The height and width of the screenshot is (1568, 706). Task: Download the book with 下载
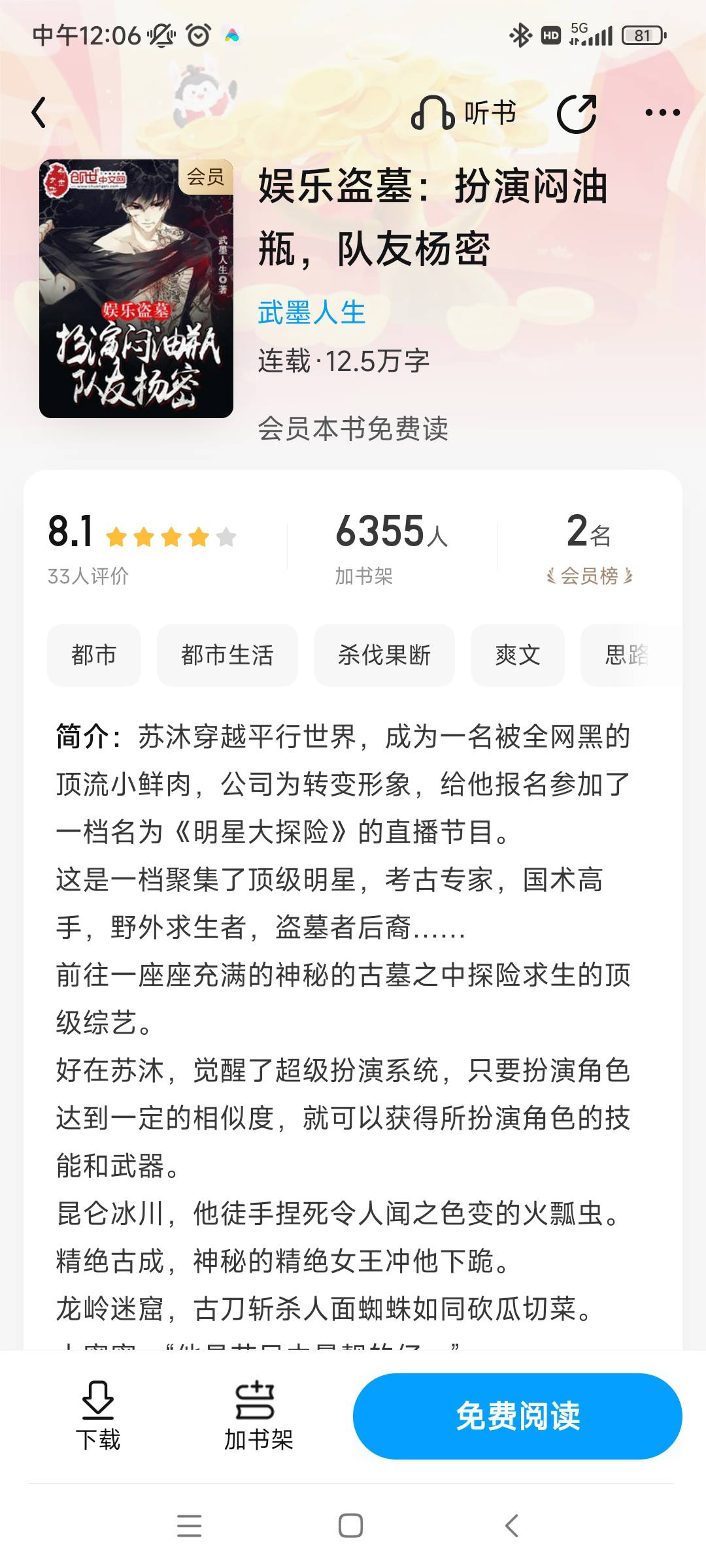98,1415
